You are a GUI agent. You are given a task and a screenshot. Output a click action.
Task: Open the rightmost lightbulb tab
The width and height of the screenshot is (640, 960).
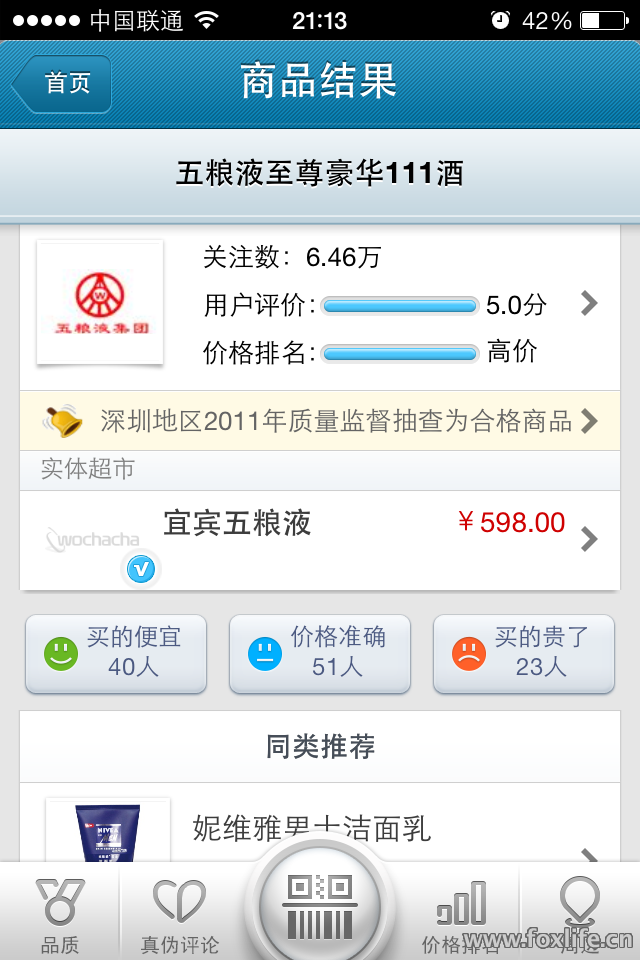click(x=580, y=915)
